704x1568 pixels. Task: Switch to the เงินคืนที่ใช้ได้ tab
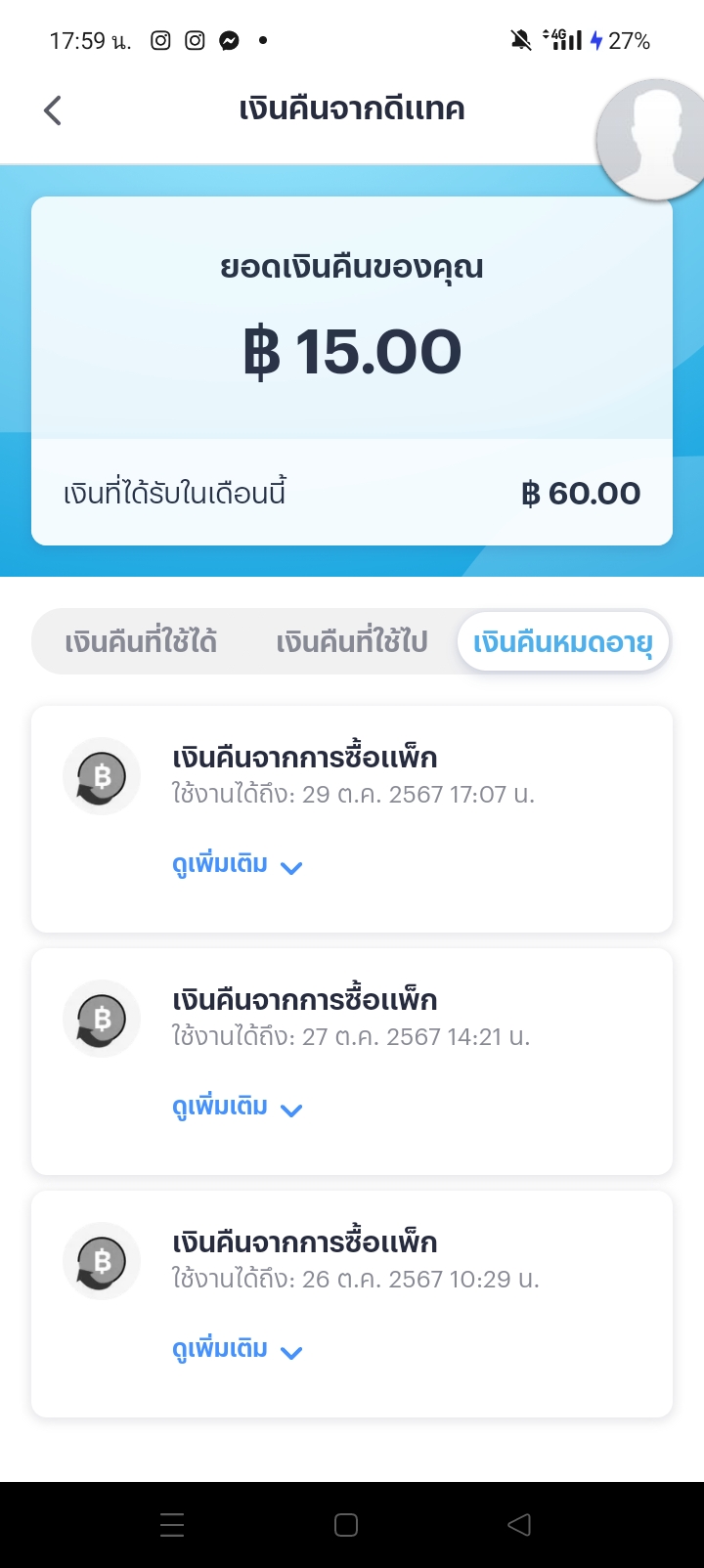141,642
